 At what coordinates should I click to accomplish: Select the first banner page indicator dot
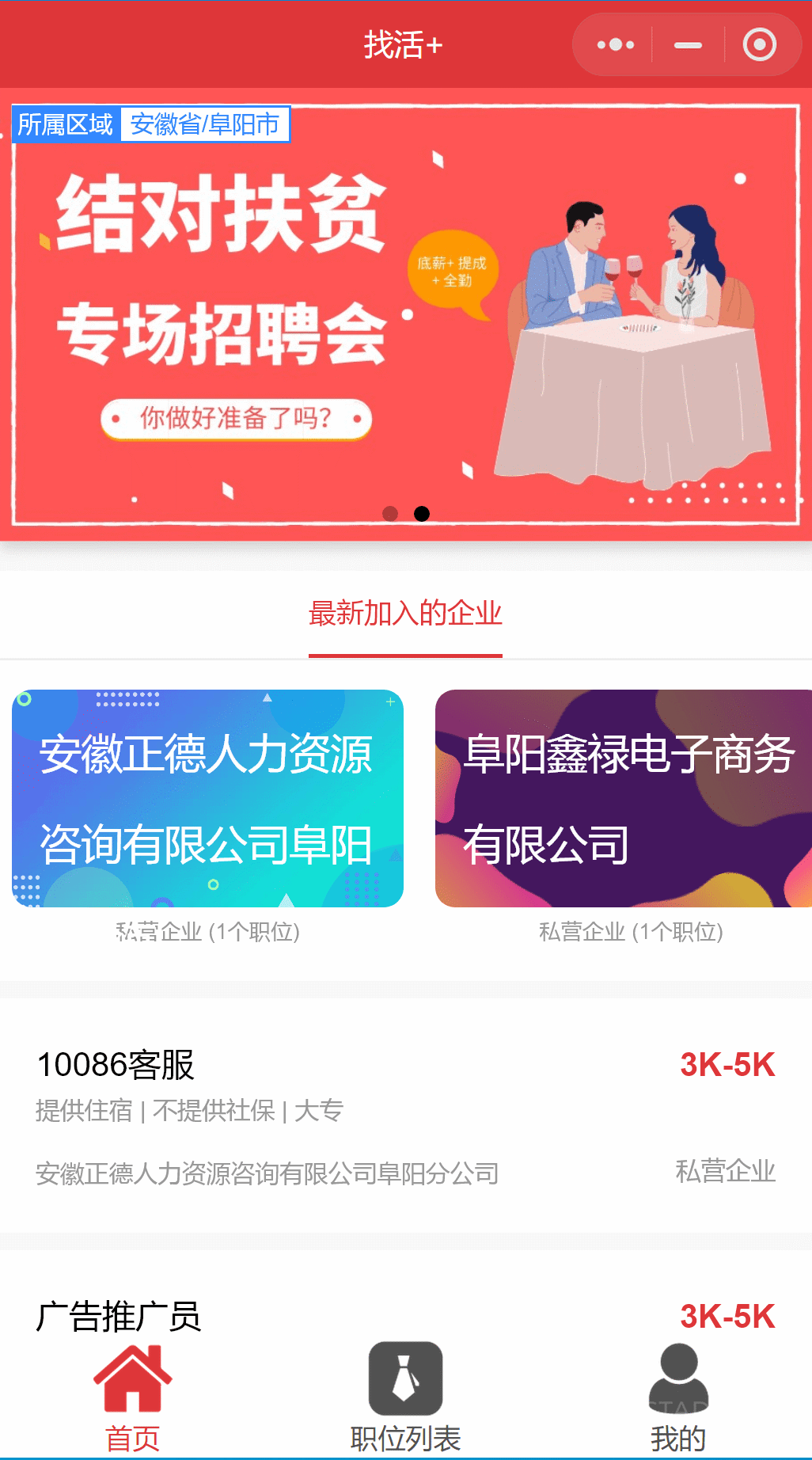pos(390,514)
